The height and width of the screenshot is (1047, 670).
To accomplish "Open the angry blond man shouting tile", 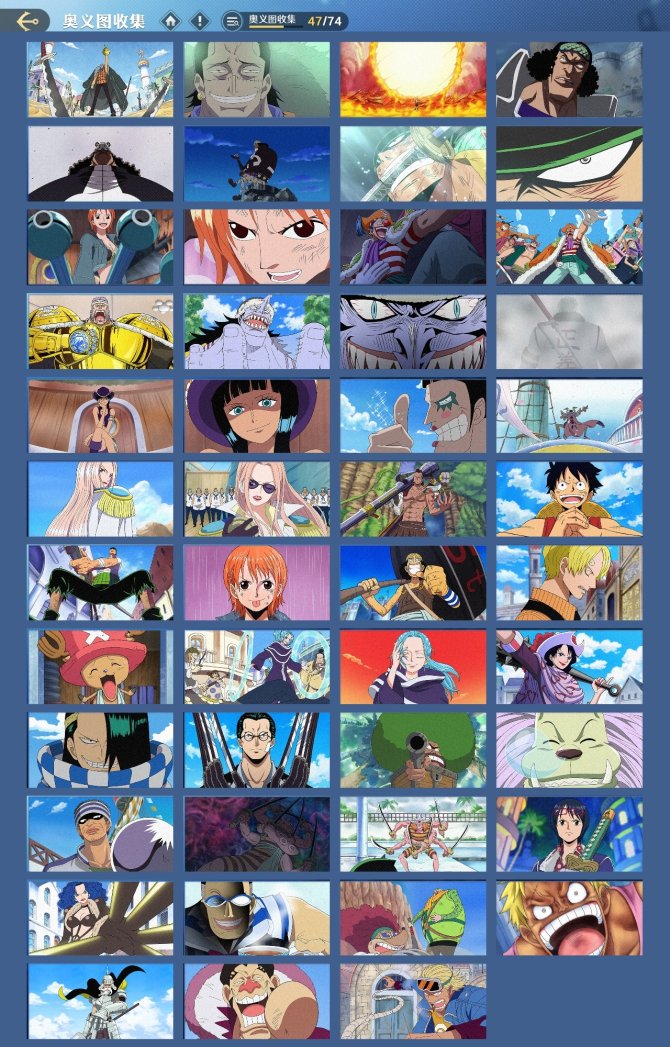I will point(569,918).
